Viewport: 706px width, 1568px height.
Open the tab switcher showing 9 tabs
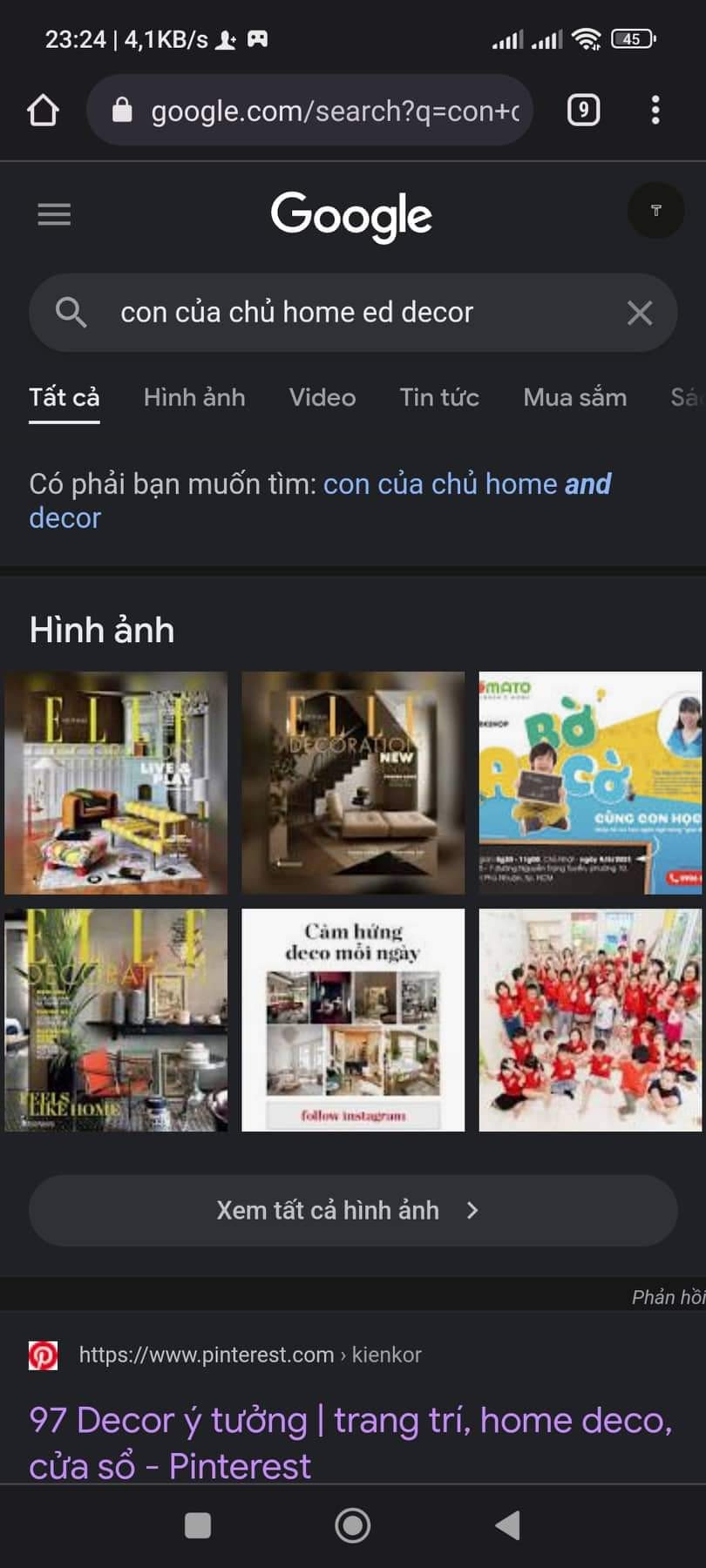point(583,111)
